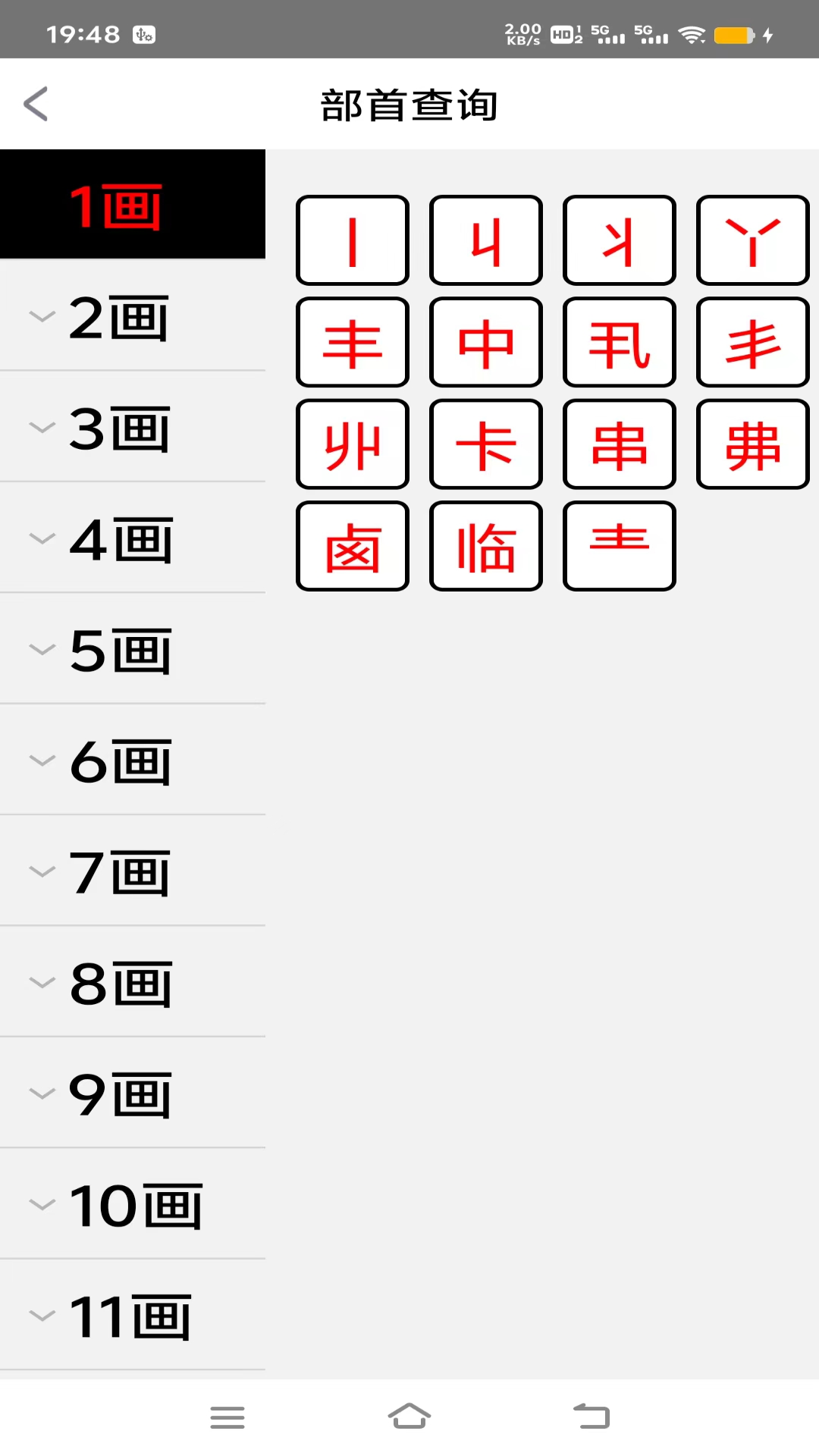Select the 丨 radical tile

point(353,240)
